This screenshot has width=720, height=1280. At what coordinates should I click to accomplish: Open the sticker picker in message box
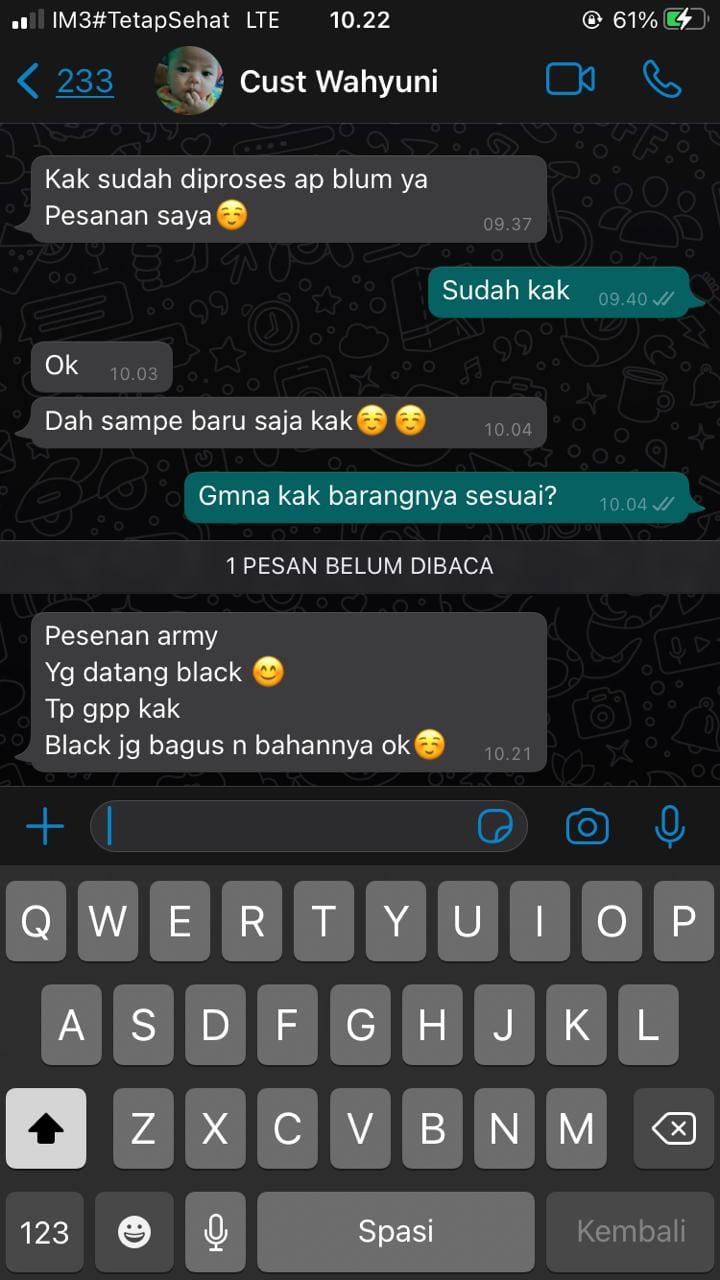point(495,827)
